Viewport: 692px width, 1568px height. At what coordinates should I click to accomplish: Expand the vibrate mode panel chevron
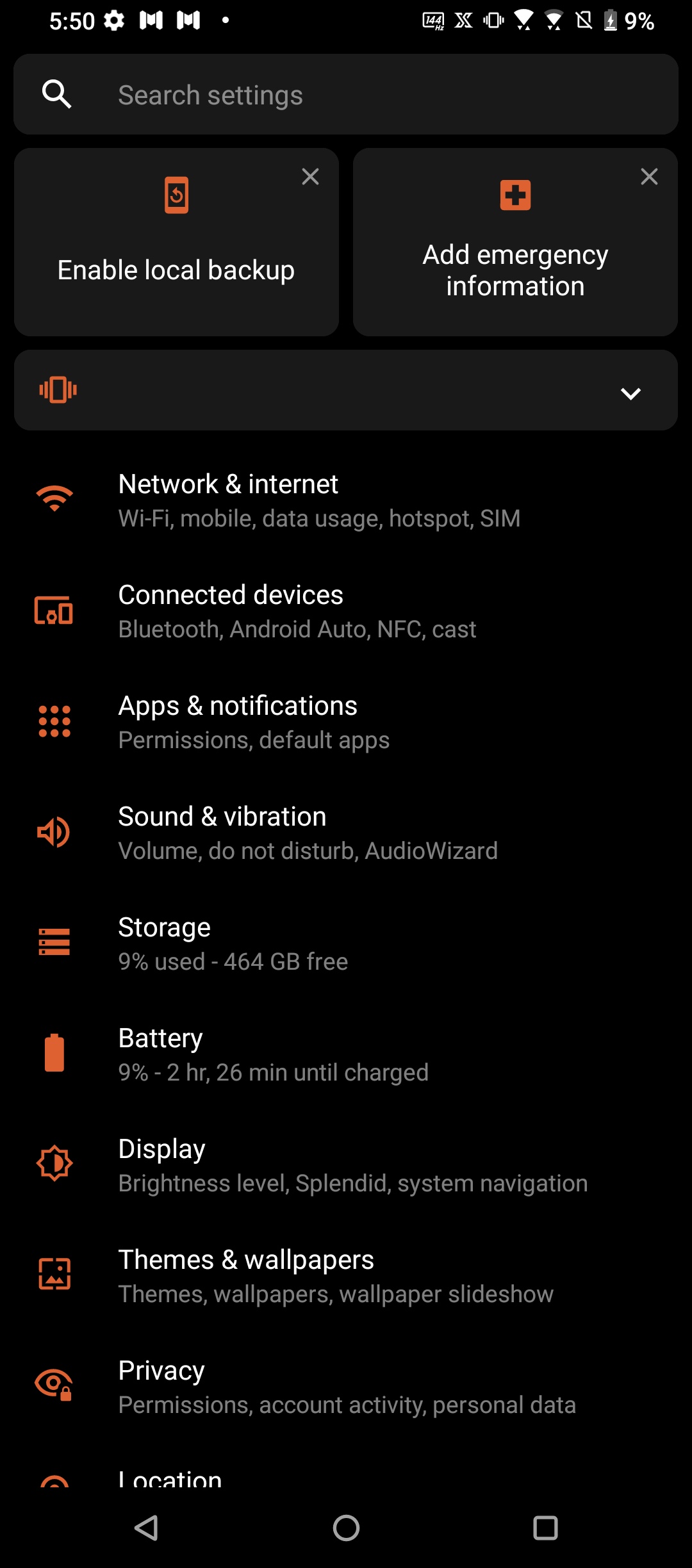pos(630,393)
